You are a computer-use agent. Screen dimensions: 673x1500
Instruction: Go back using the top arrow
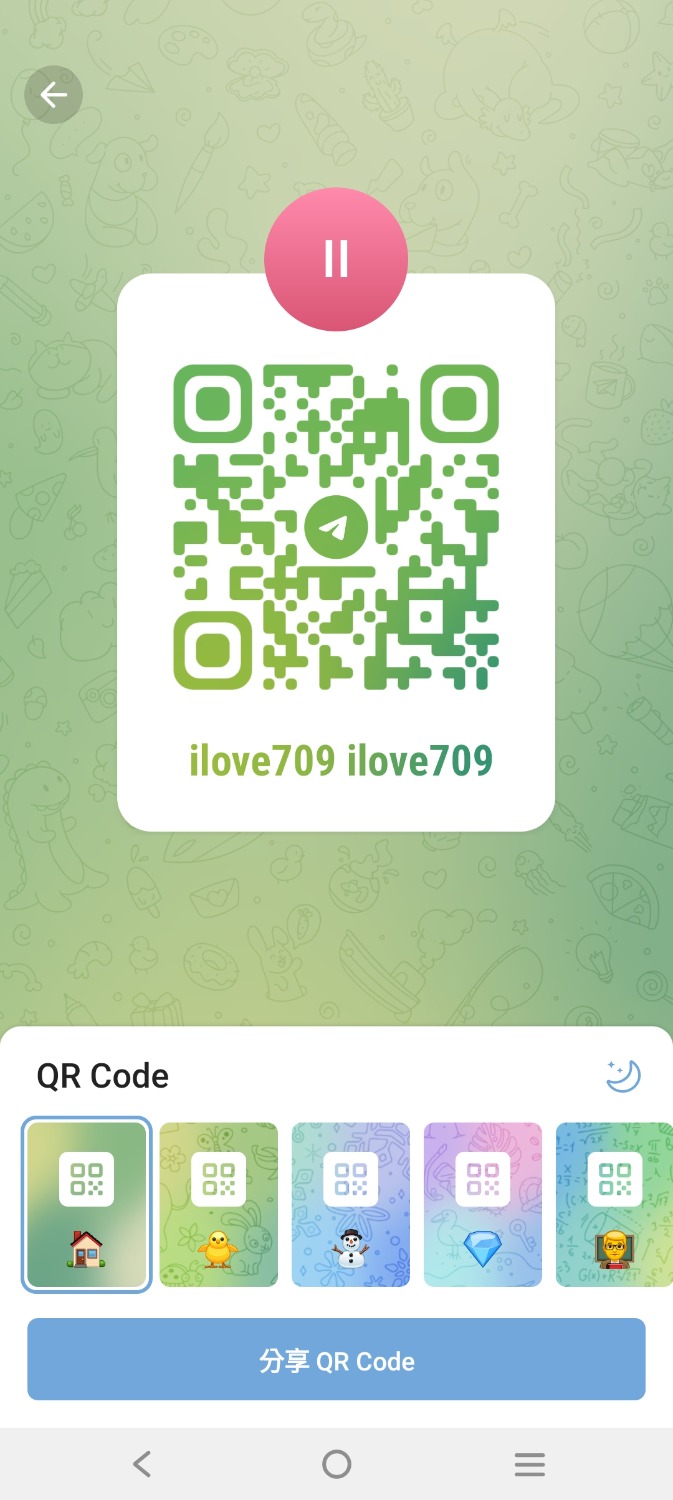(53, 95)
